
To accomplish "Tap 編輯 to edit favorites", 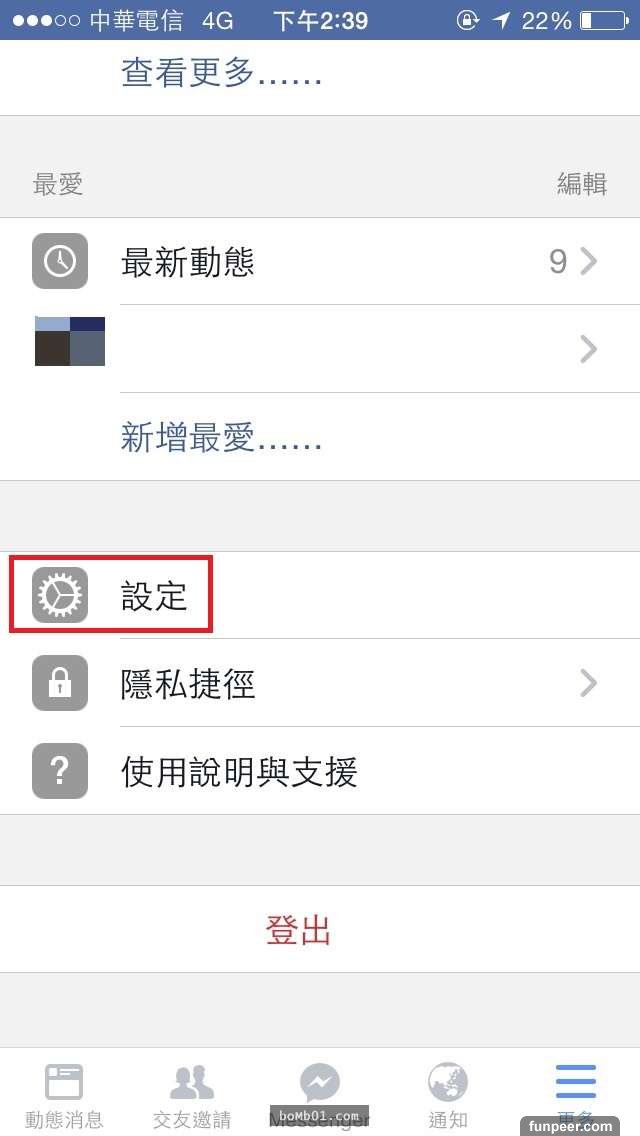I will [581, 184].
